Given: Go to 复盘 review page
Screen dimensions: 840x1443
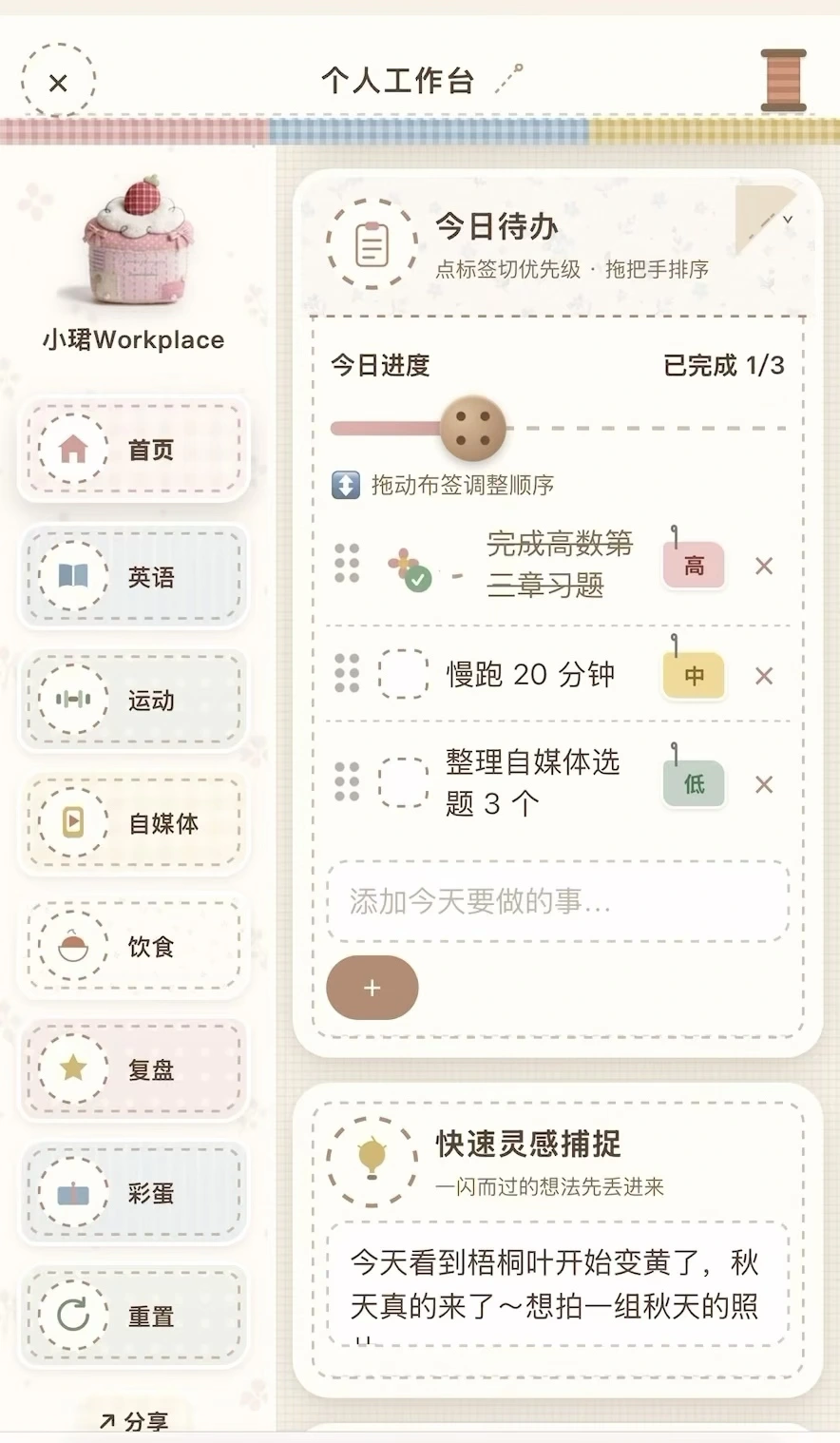Looking at the screenshot, I should coord(133,1069).
